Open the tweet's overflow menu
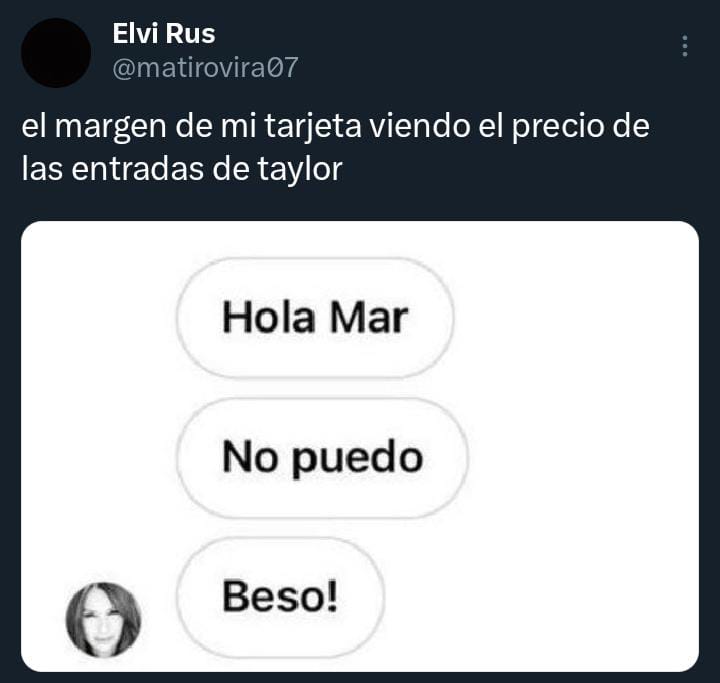The width and height of the screenshot is (720, 683). coord(685,47)
